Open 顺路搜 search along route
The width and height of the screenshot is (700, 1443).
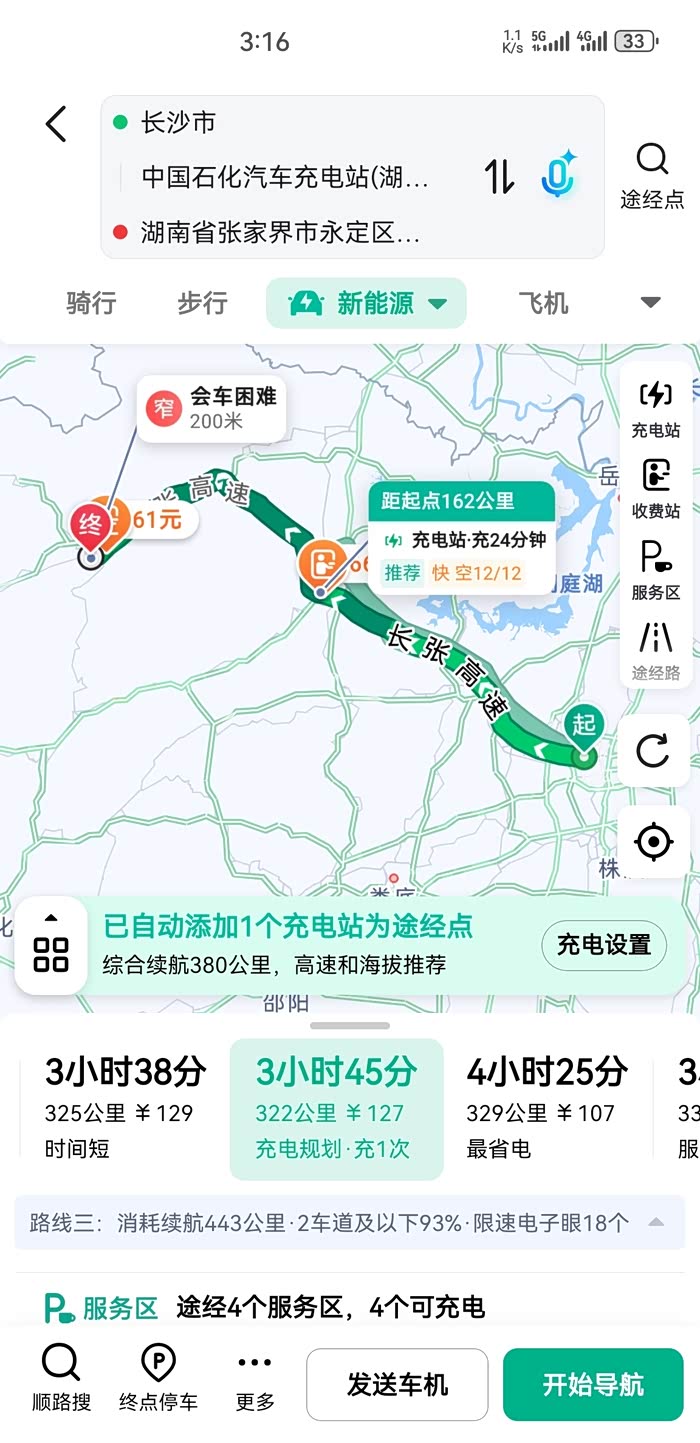click(61, 1378)
